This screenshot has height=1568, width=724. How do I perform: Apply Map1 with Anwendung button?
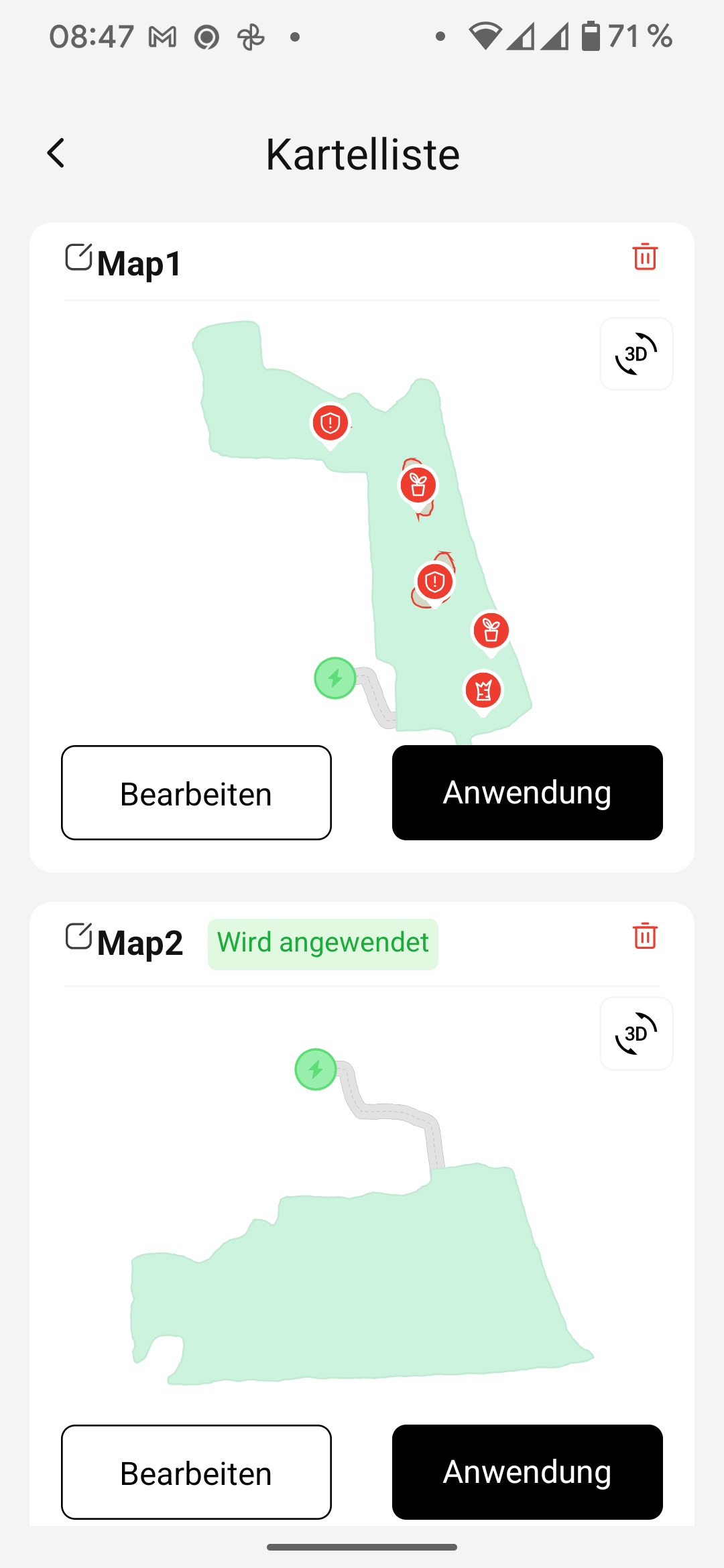[x=527, y=793]
